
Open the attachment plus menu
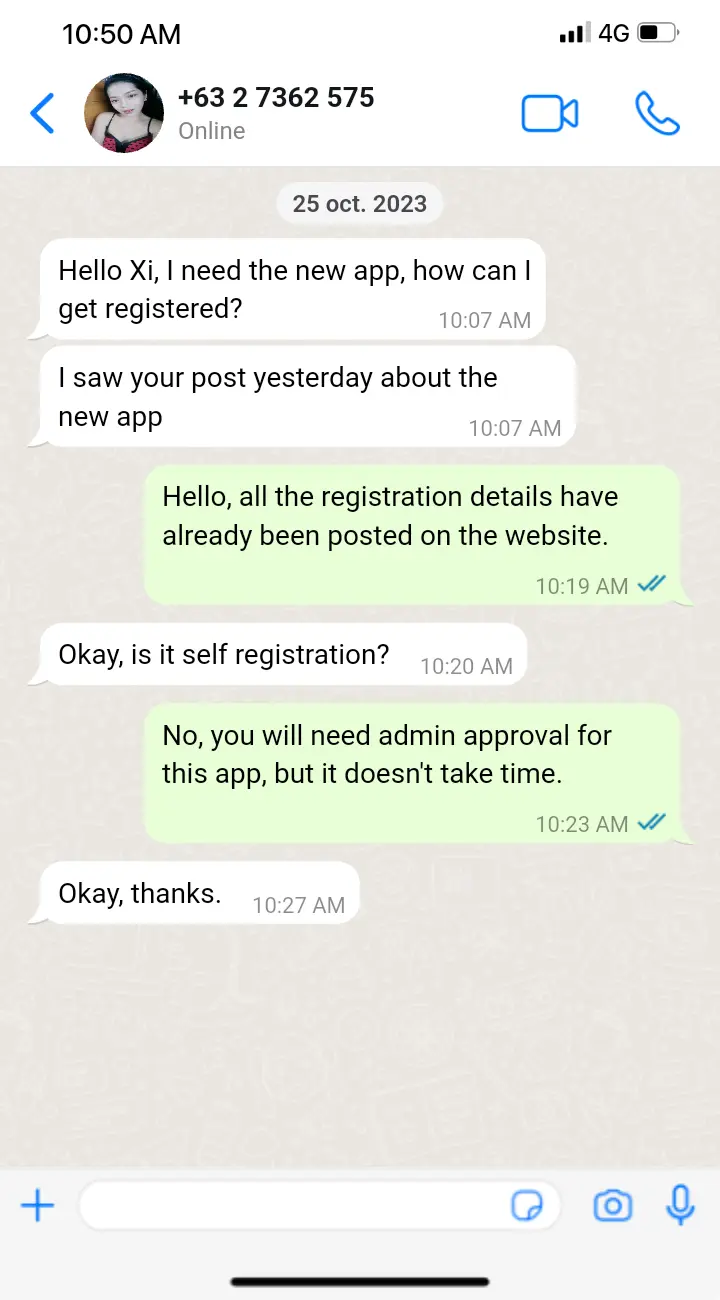point(38,1206)
